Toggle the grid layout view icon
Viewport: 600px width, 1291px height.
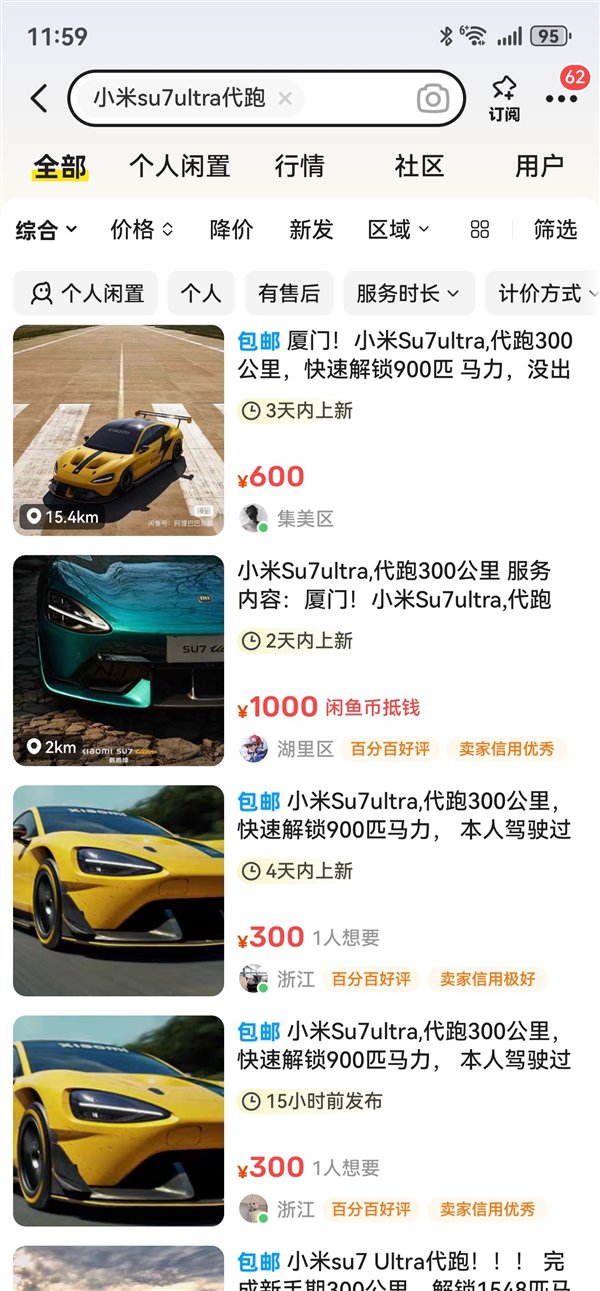click(x=480, y=230)
